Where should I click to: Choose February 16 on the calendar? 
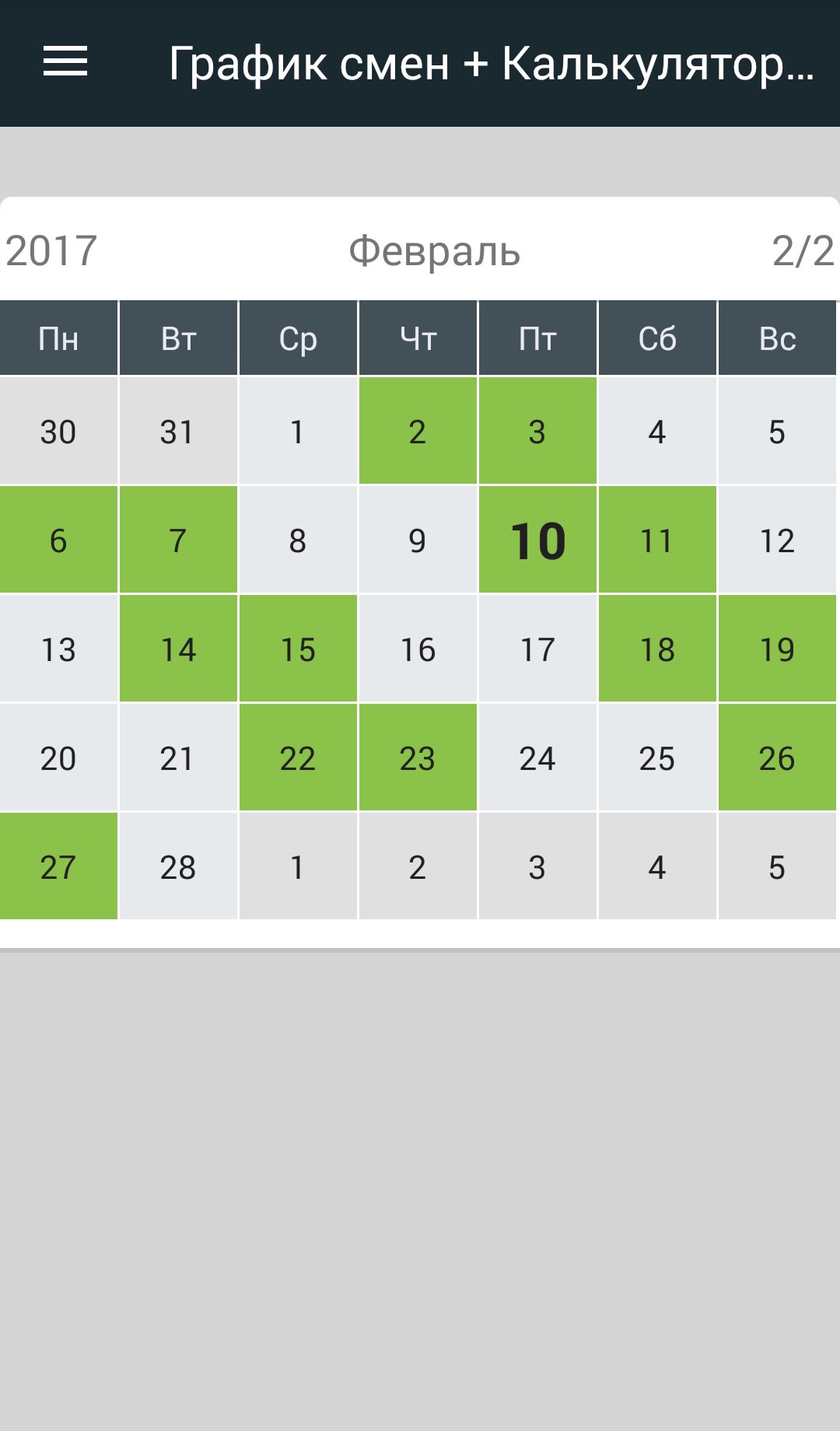coord(418,649)
